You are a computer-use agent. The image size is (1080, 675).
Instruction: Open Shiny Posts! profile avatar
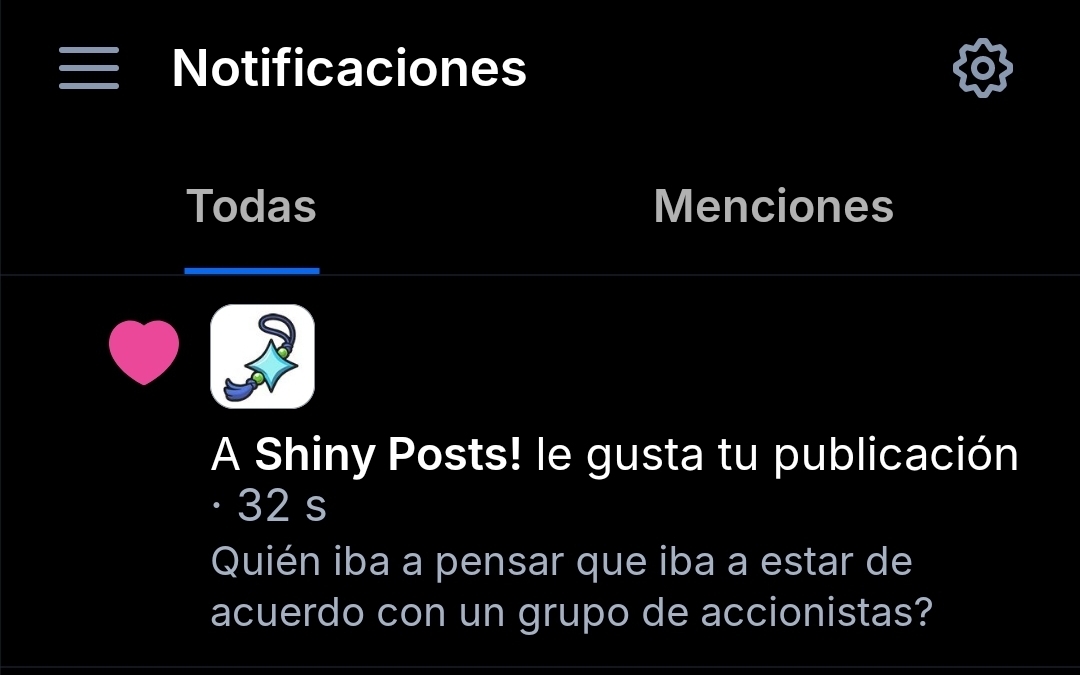pyautogui.click(x=262, y=356)
